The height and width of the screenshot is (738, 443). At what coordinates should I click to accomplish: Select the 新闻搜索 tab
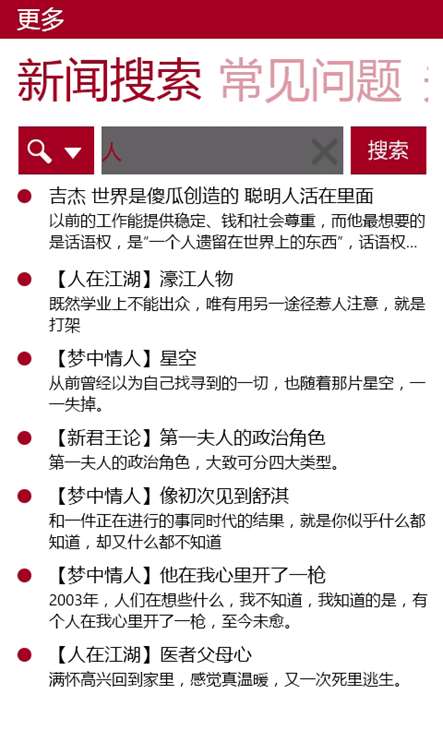(x=110, y=81)
